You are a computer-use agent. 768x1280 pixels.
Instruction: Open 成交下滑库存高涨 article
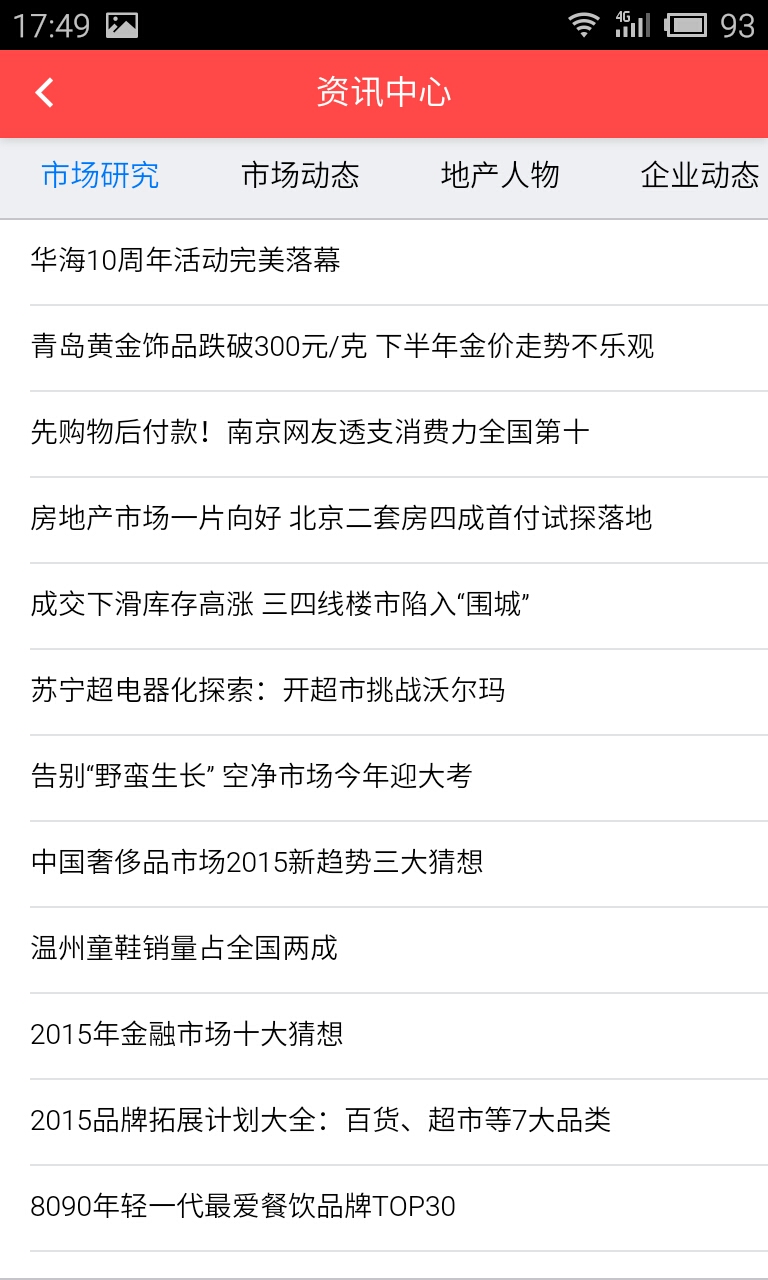(x=384, y=606)
